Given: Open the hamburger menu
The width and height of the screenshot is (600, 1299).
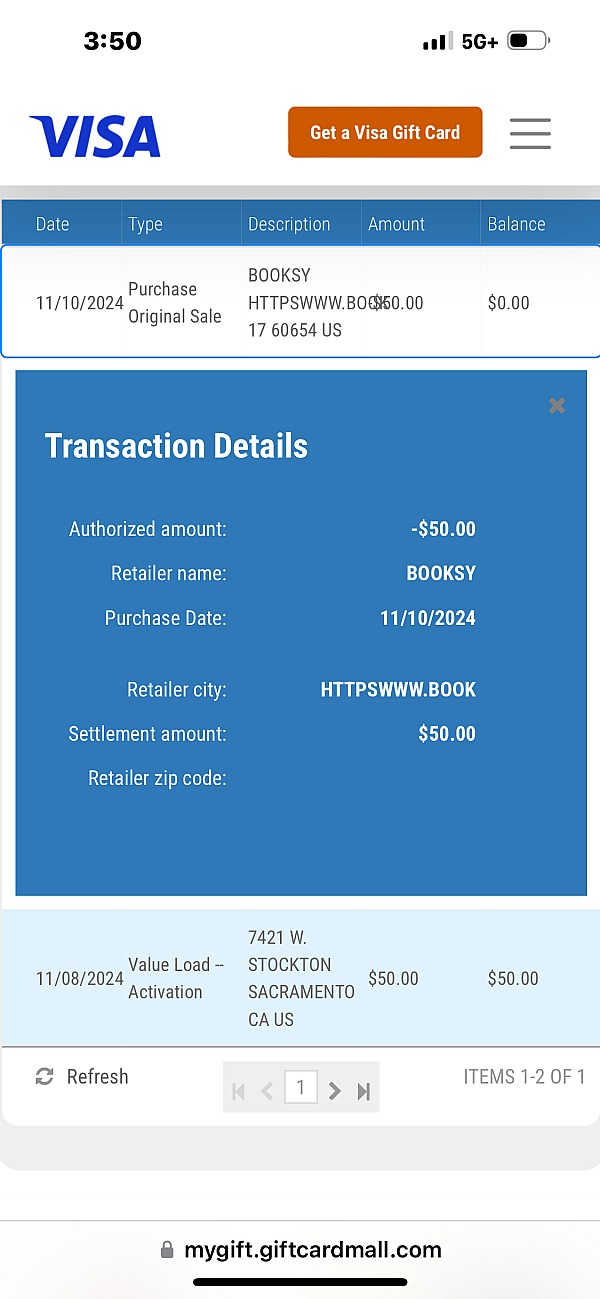Looking at the screenshot, I should (x=530, y=133).
